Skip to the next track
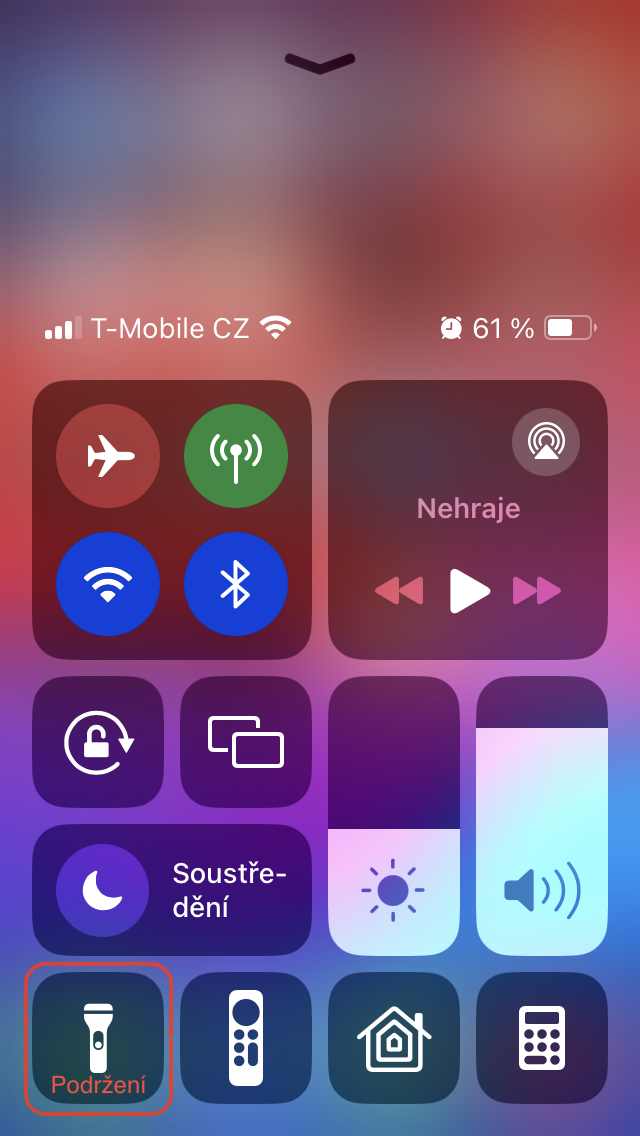Screen dimensions: 640x1136 click(537, 591)
